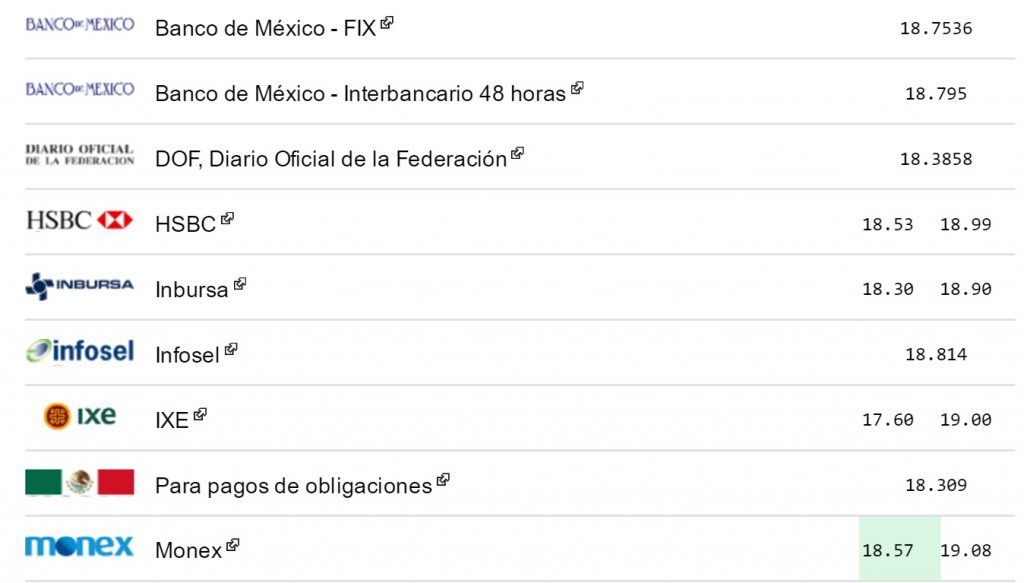Image resolution: width=1024 pixels, height=583 pixels.
Task: Open Para pagos de obligaciones link
Action: [293, 486]
